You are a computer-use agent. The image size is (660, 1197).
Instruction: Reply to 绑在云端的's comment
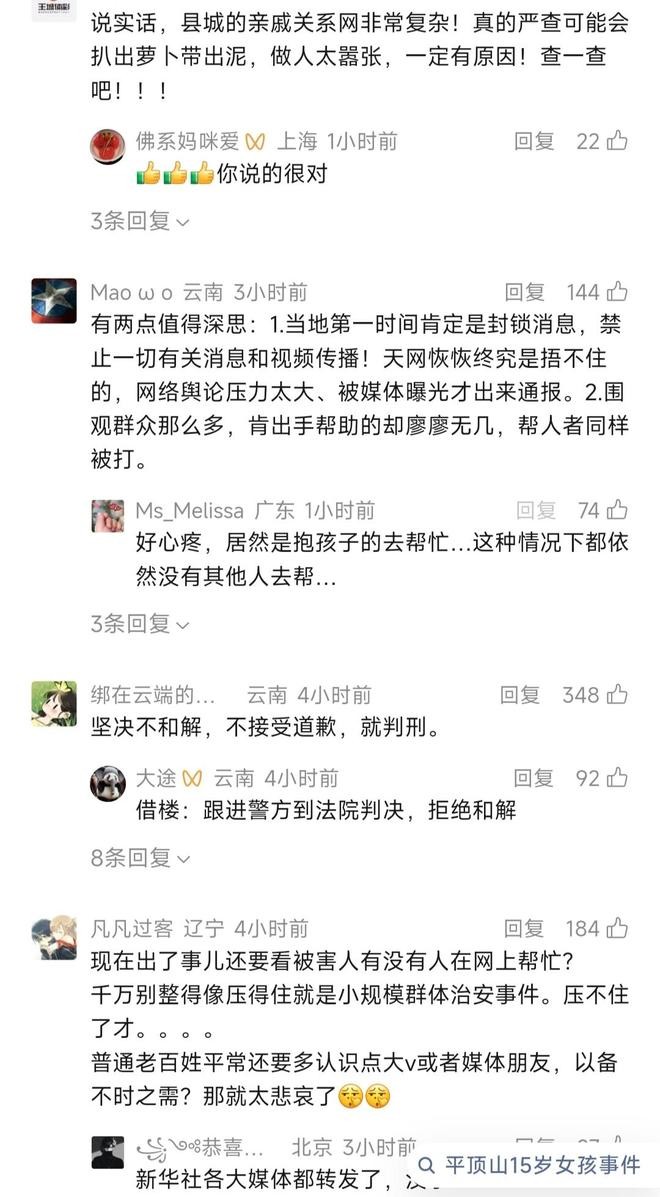tap(520, 695)
